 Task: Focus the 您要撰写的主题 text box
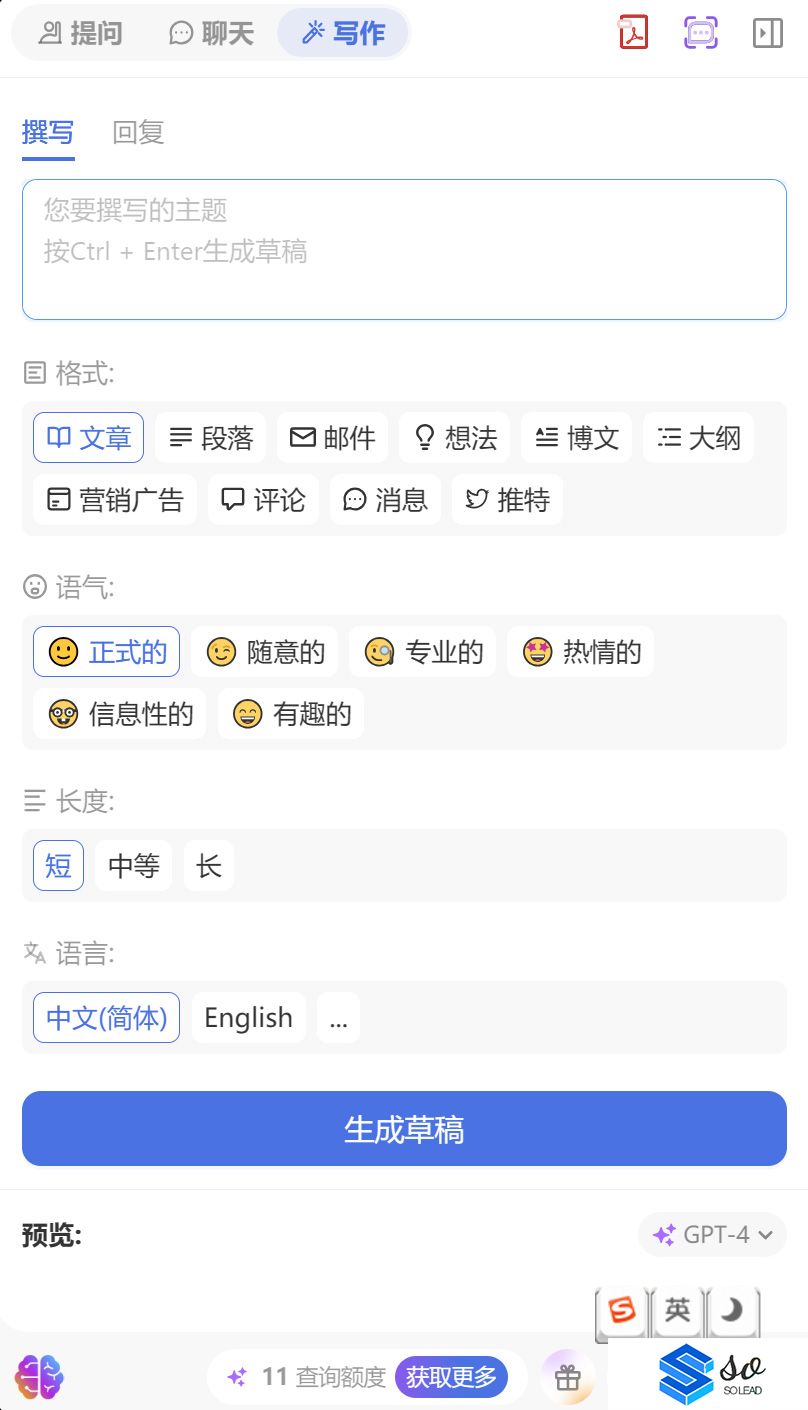(404, 250)
